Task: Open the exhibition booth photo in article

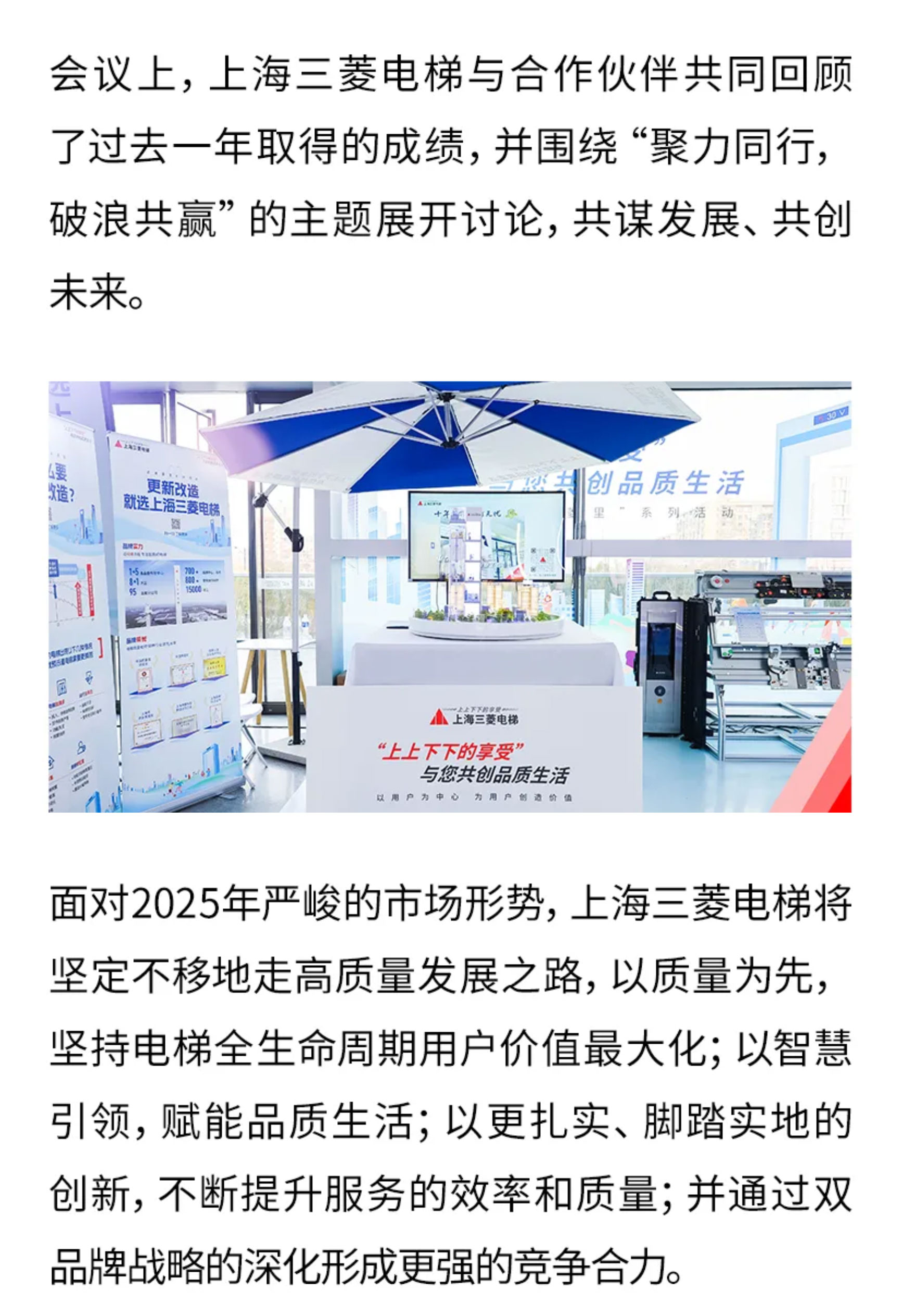Action: click(450, 597)
